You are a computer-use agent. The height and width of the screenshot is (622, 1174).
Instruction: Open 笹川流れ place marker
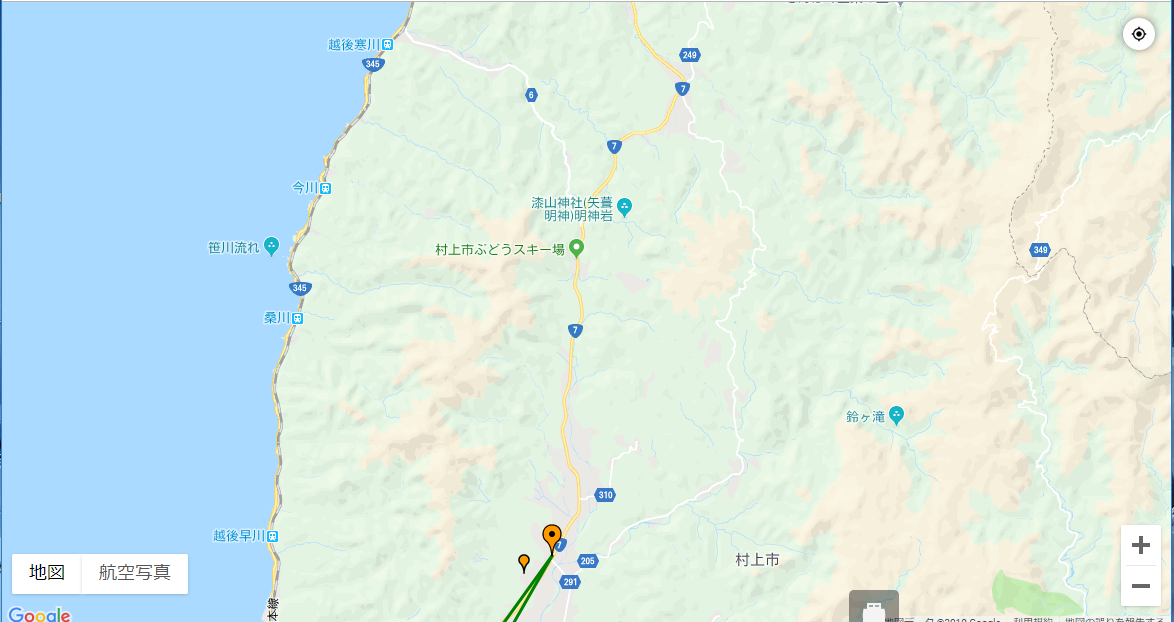tap(272, 247)
